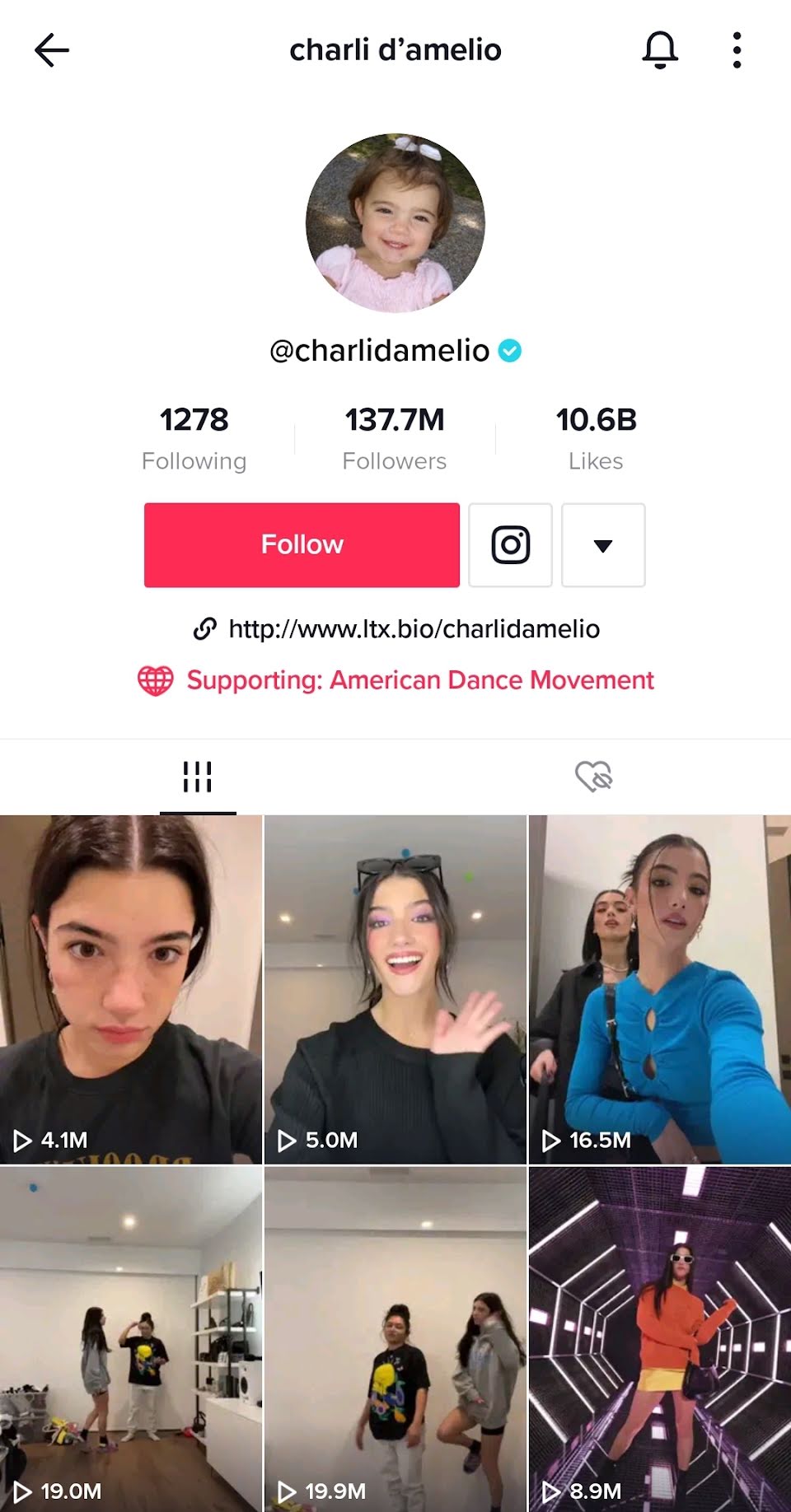This screenshot has height=1512, width=791.
Task: Switch to the liked videos tab
Action: (593, 777)
